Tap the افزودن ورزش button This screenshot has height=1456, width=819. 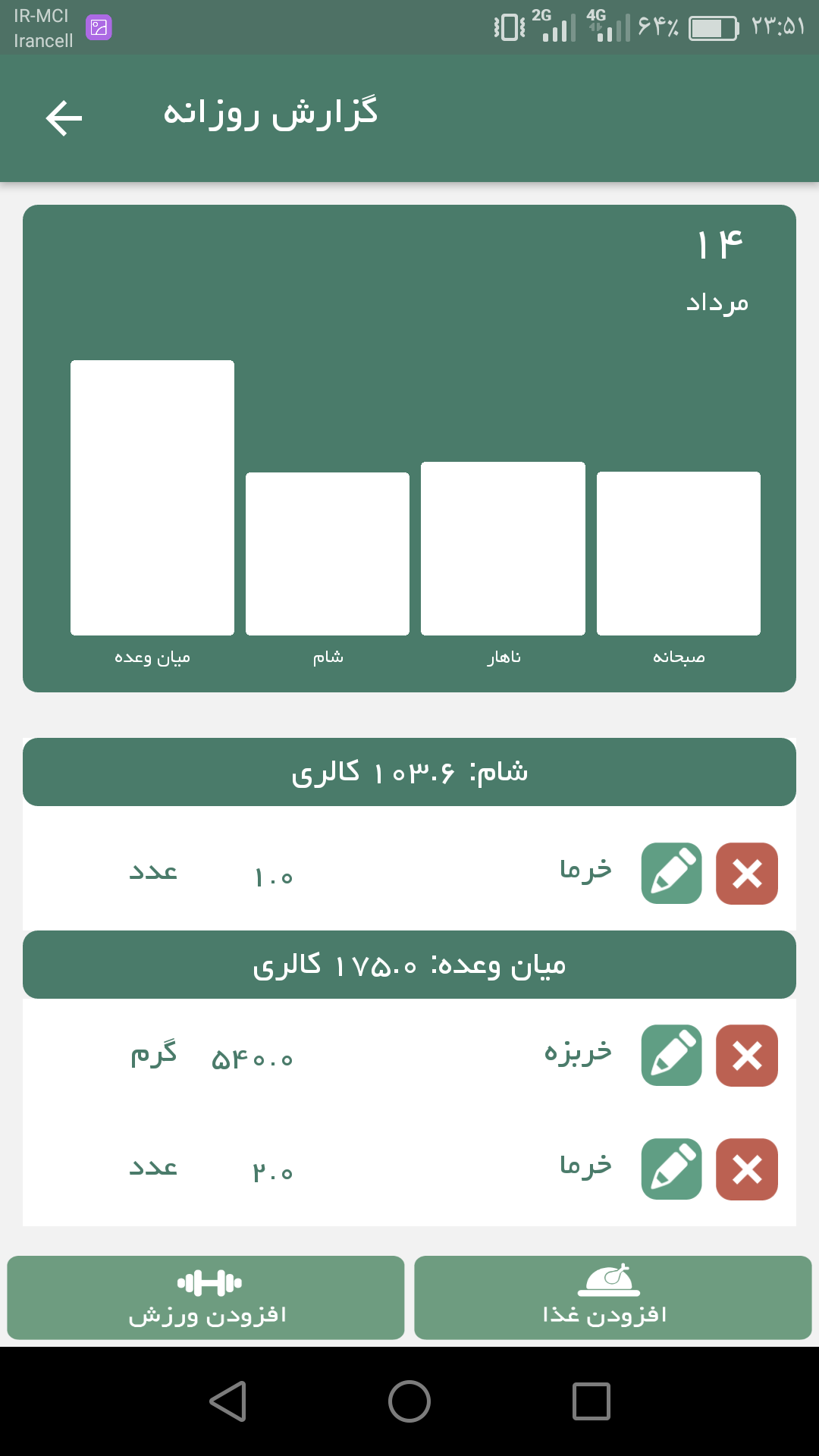coord(206,1298)
